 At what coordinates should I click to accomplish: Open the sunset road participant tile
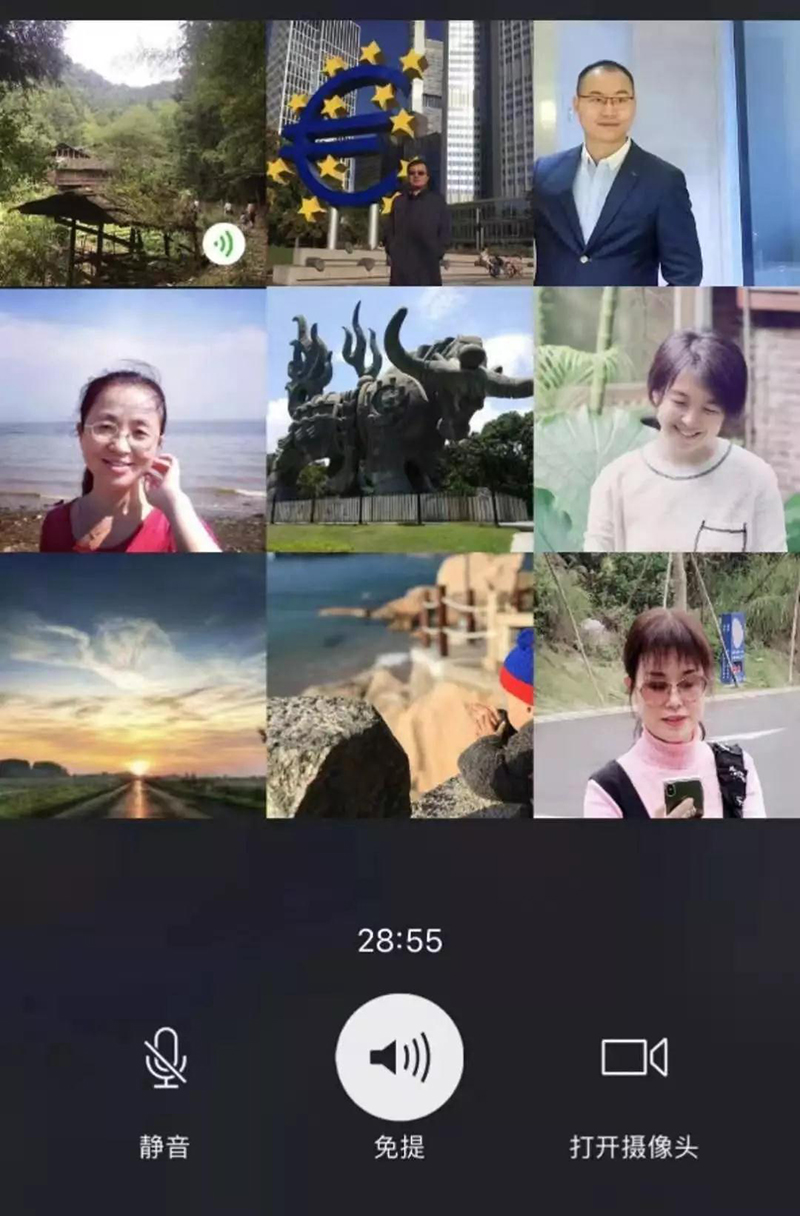coord(132,686)
